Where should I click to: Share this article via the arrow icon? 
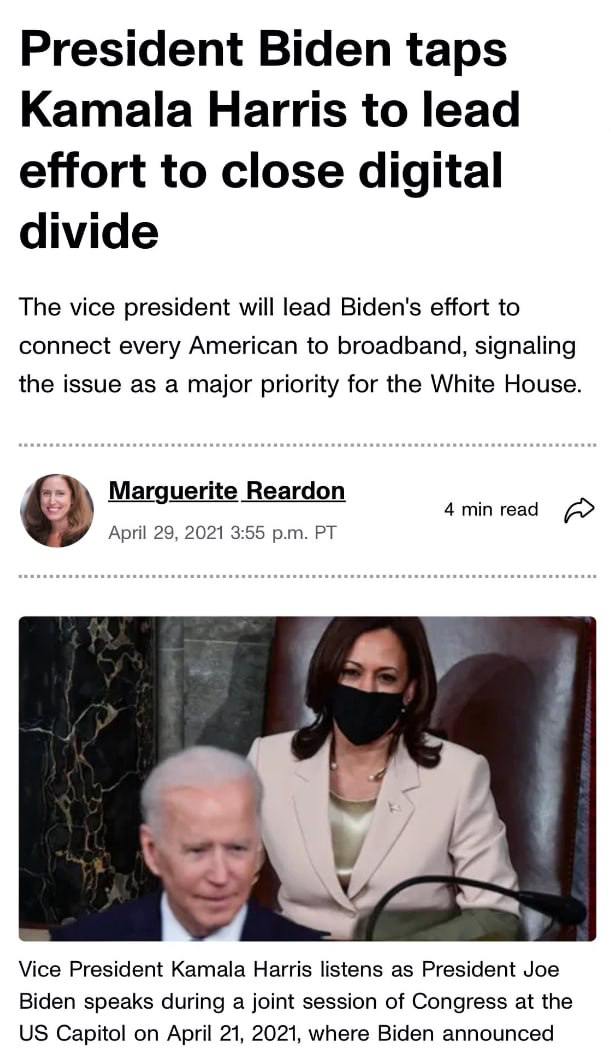click(x=579, y=510)
